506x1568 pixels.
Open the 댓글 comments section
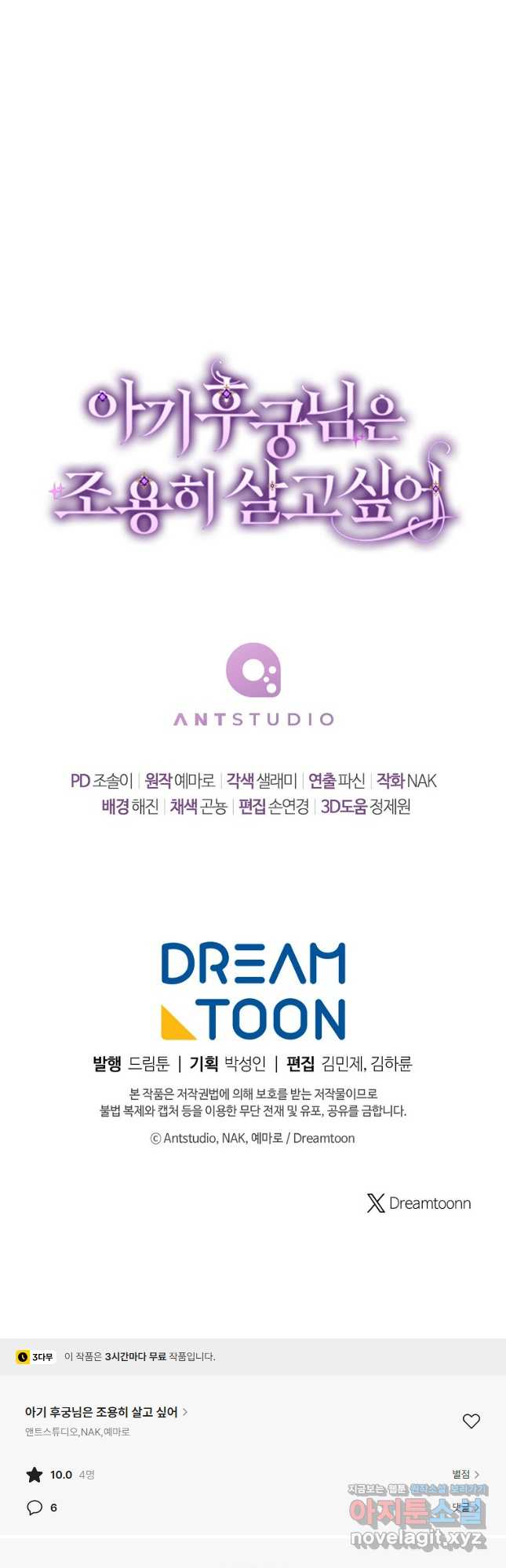point(464,1507)
